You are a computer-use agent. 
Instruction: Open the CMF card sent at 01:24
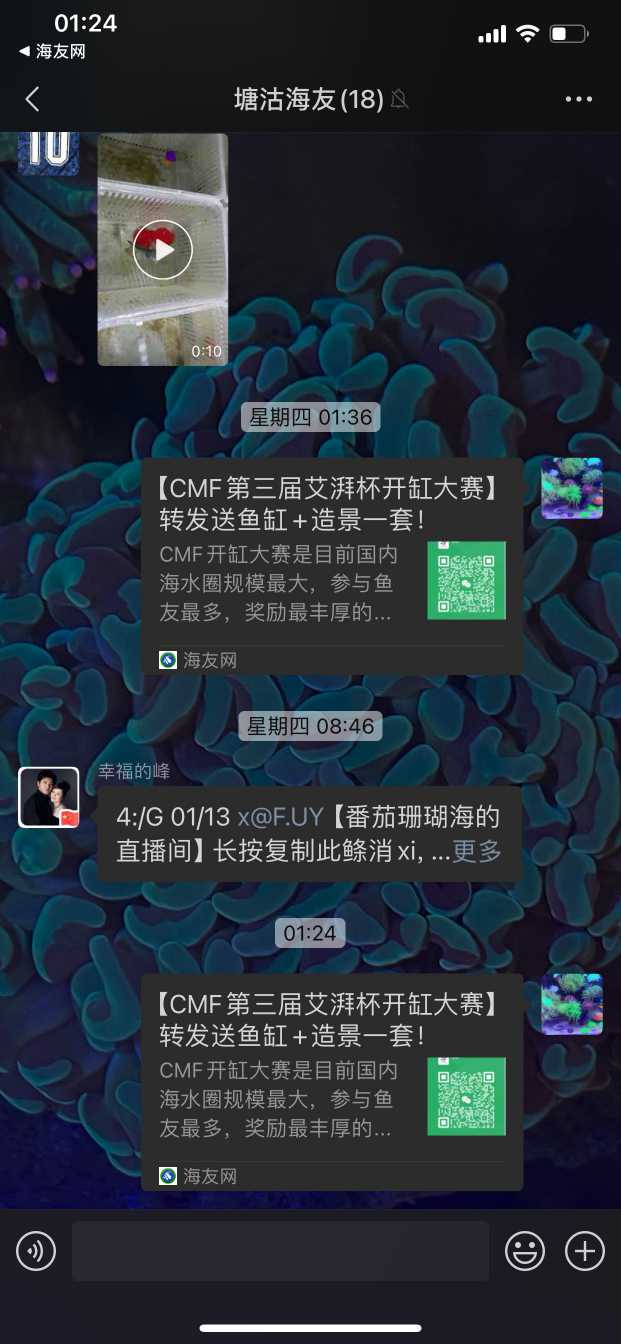[332, 1082]
